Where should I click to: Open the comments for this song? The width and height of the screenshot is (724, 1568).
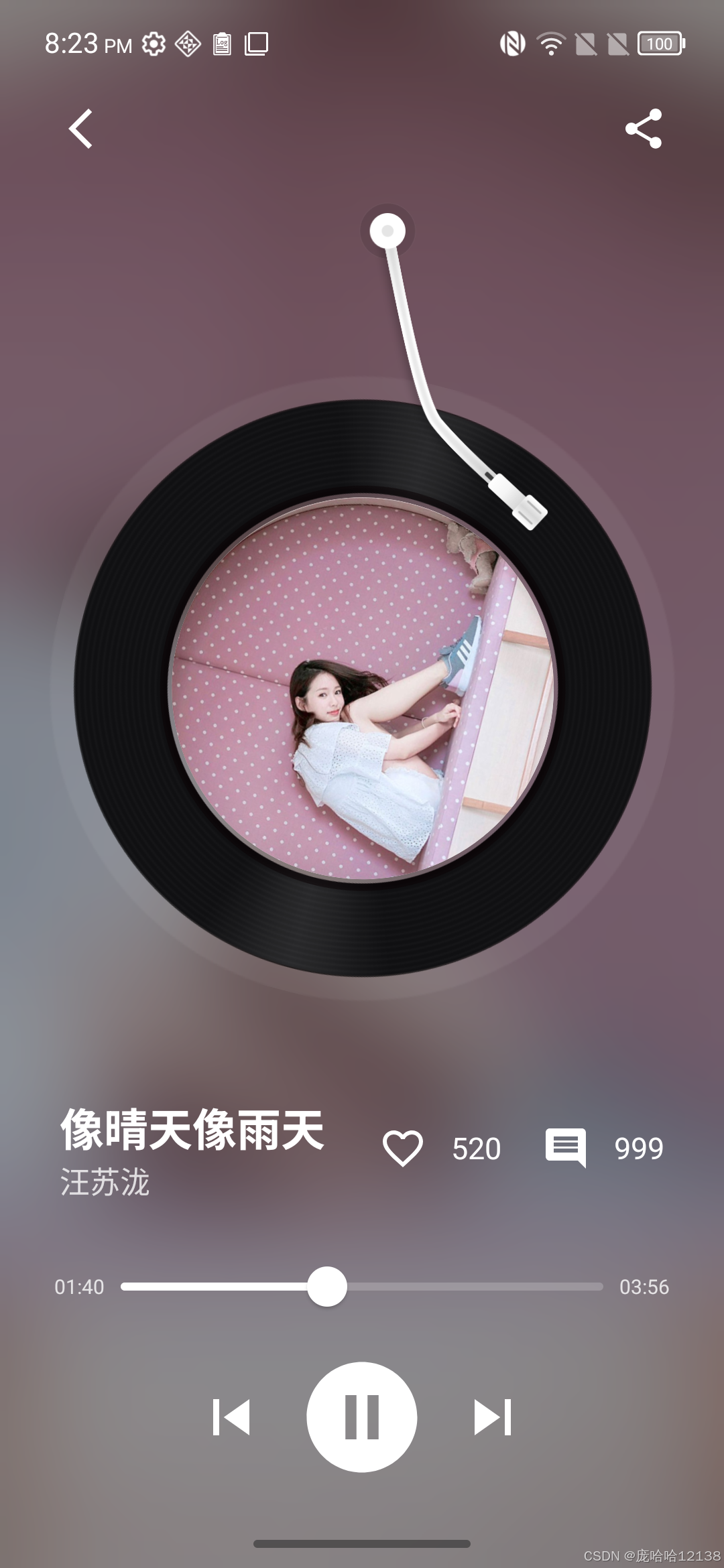tap(566, 1148)
